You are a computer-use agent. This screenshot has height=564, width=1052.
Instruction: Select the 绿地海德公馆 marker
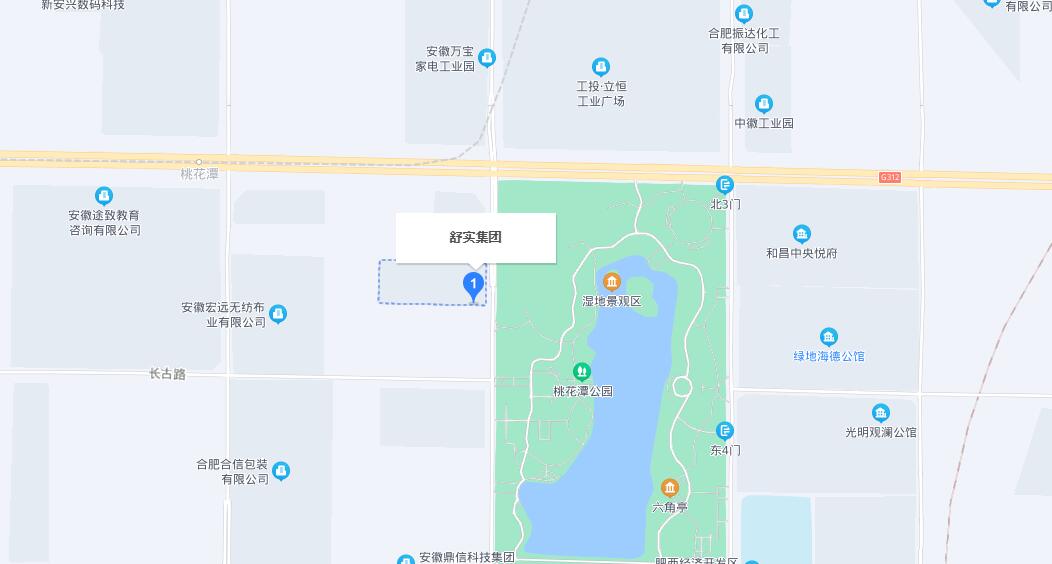(x=828, y=337)
